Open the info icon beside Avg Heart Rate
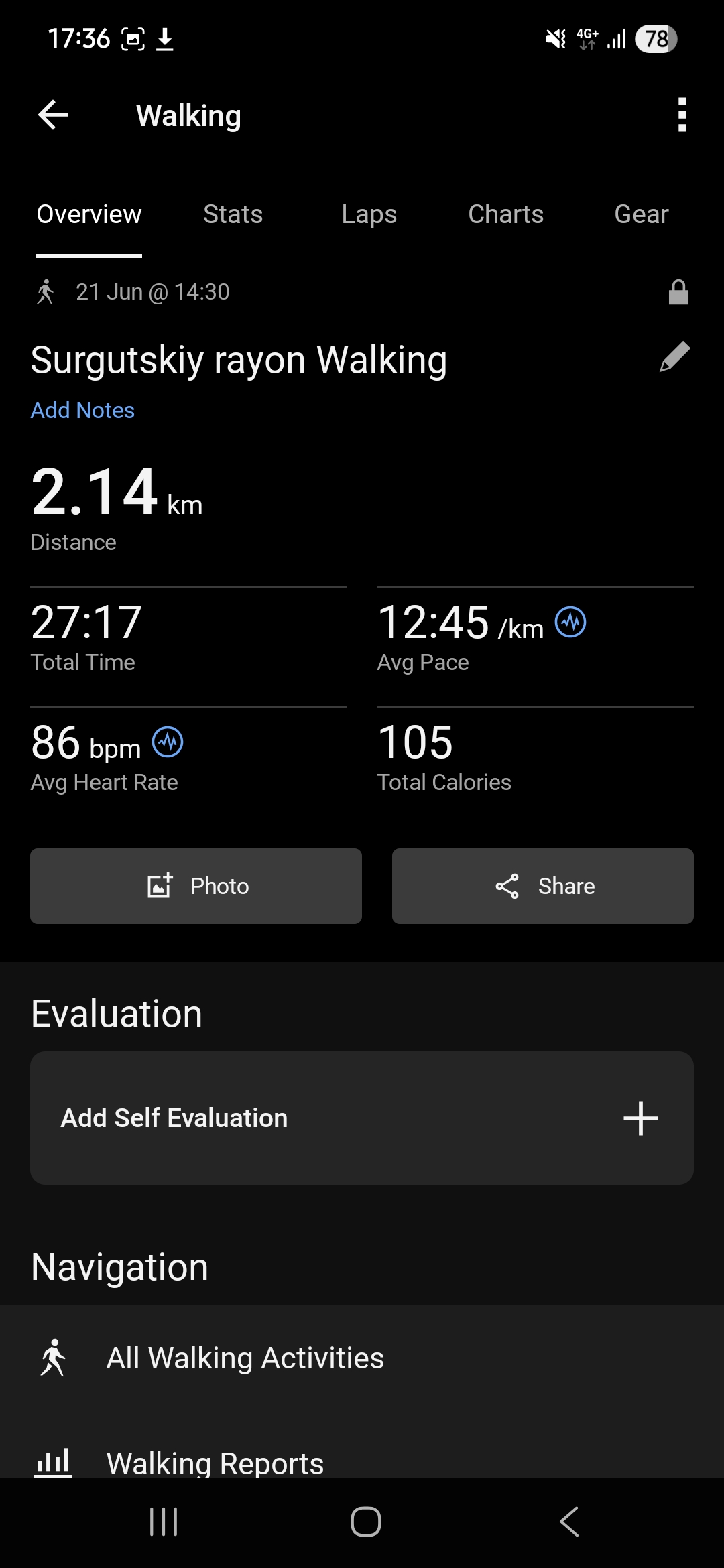The width and height of the screenshot is (724, 1568). tap(168, 742)
